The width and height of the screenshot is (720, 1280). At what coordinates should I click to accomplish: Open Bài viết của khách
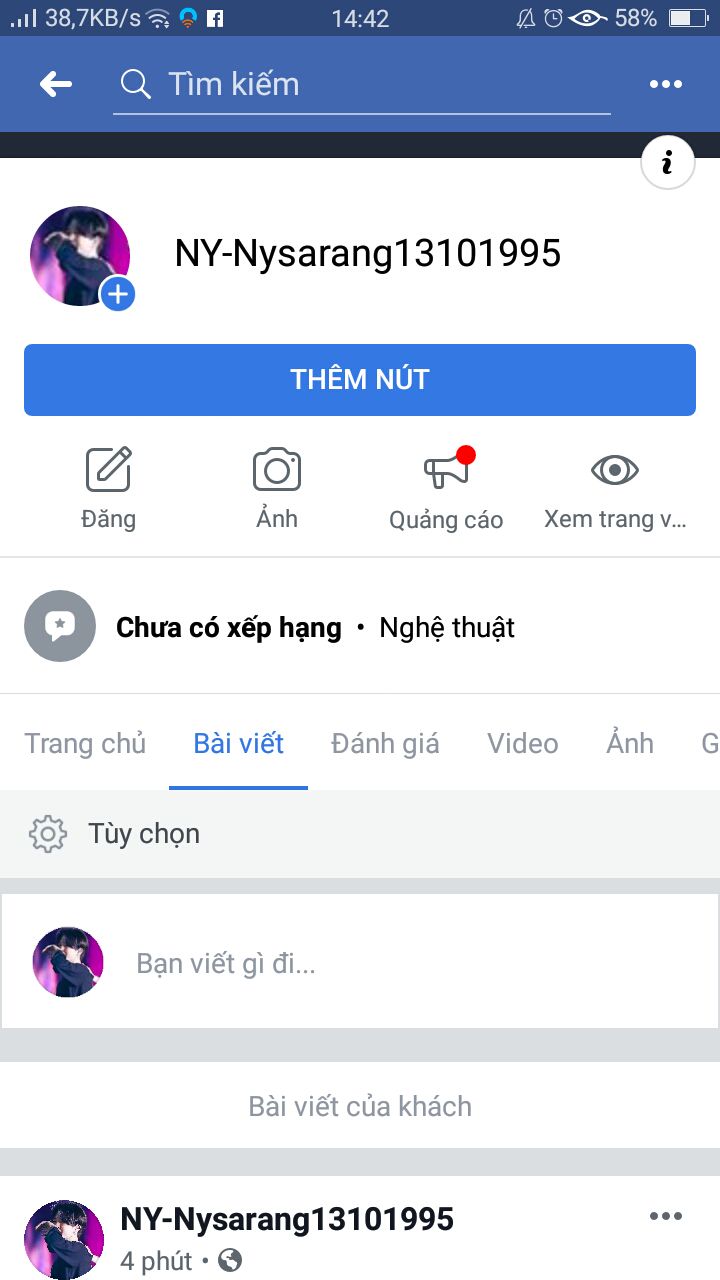coord(360,1106)
